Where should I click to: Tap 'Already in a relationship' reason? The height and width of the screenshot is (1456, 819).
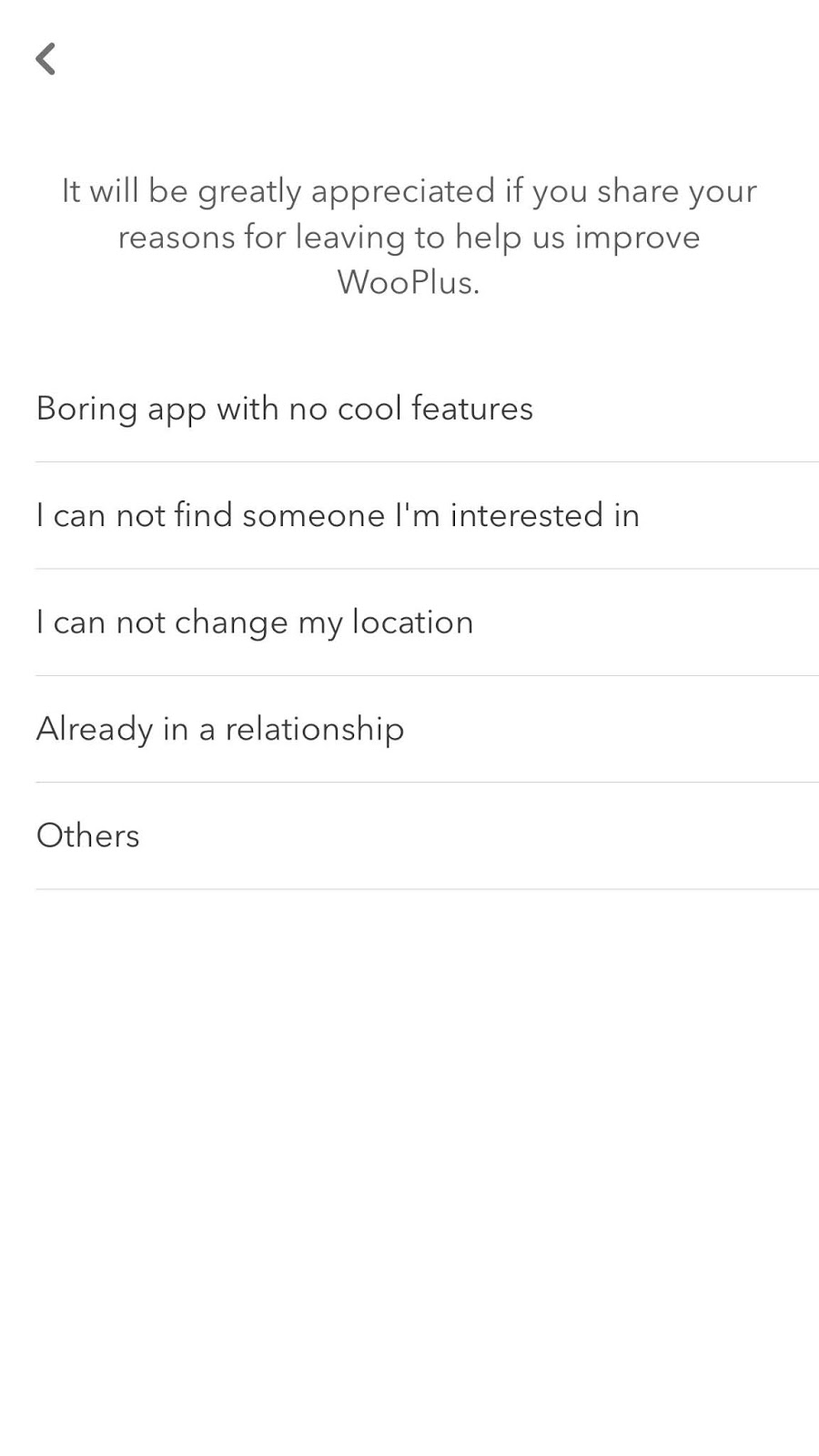coord(220,729)
